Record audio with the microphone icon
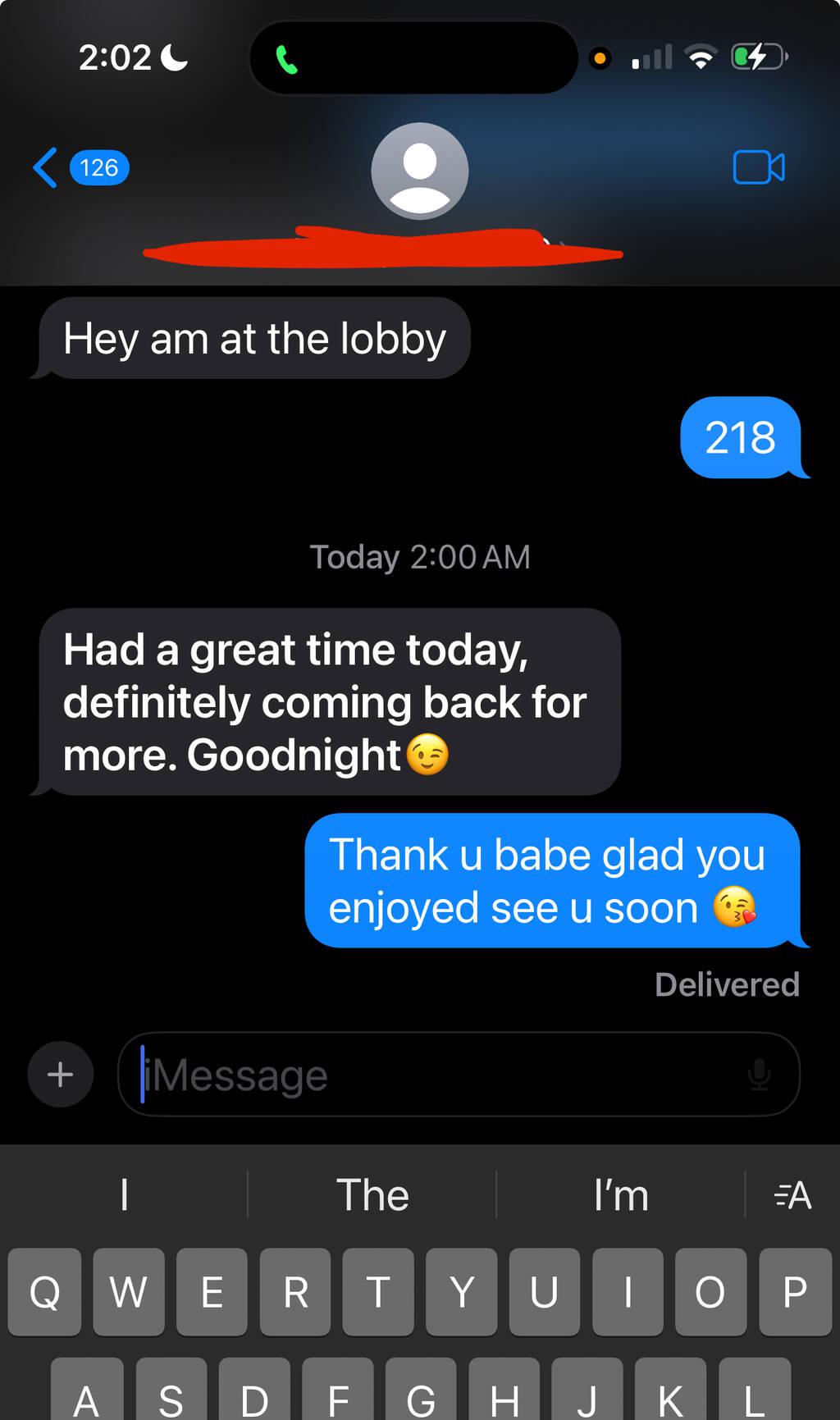The width and height of the screenshot is (840, 1420). (760, 1075)
